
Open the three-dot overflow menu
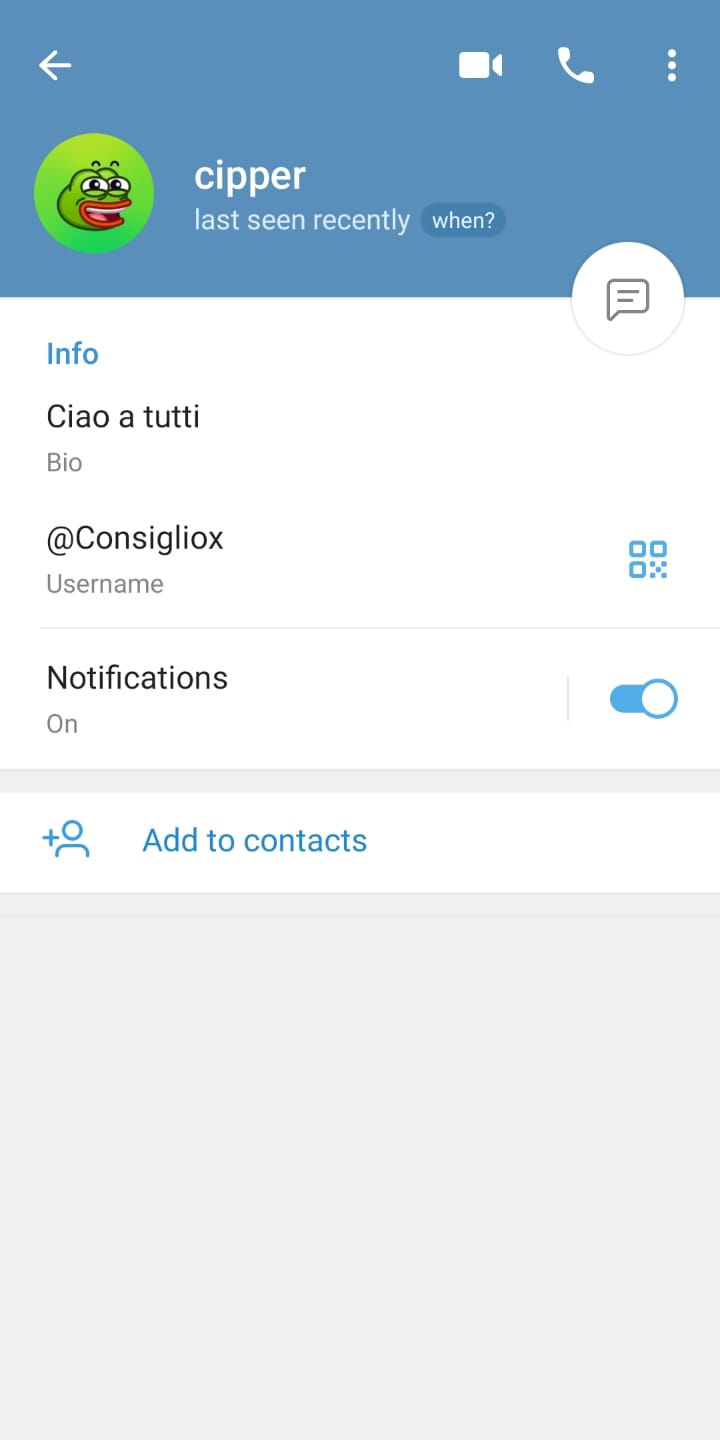[671, 66]
